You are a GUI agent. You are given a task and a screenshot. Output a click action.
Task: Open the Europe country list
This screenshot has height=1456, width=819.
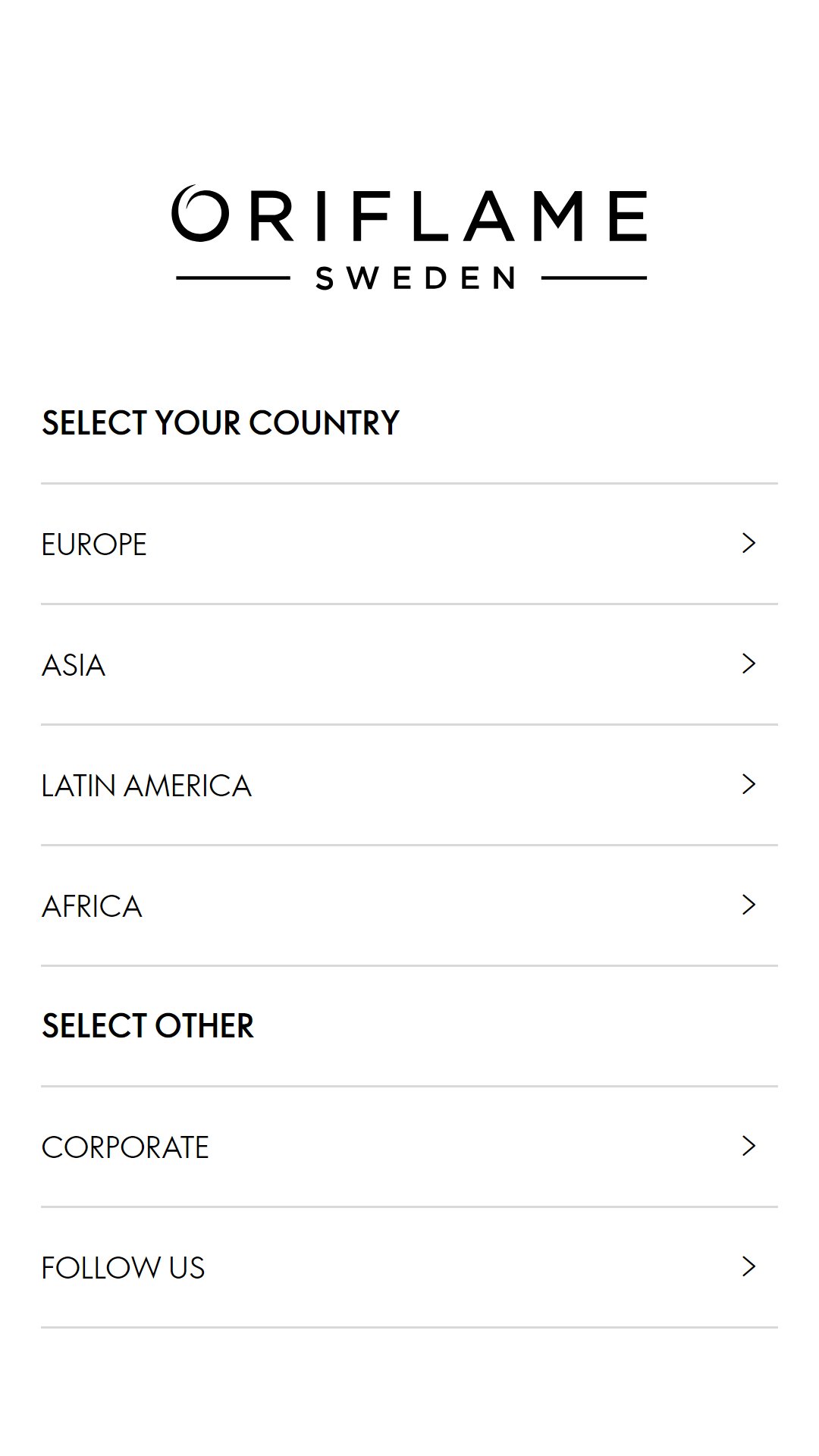pyautogui.click(x=409, y=544)
